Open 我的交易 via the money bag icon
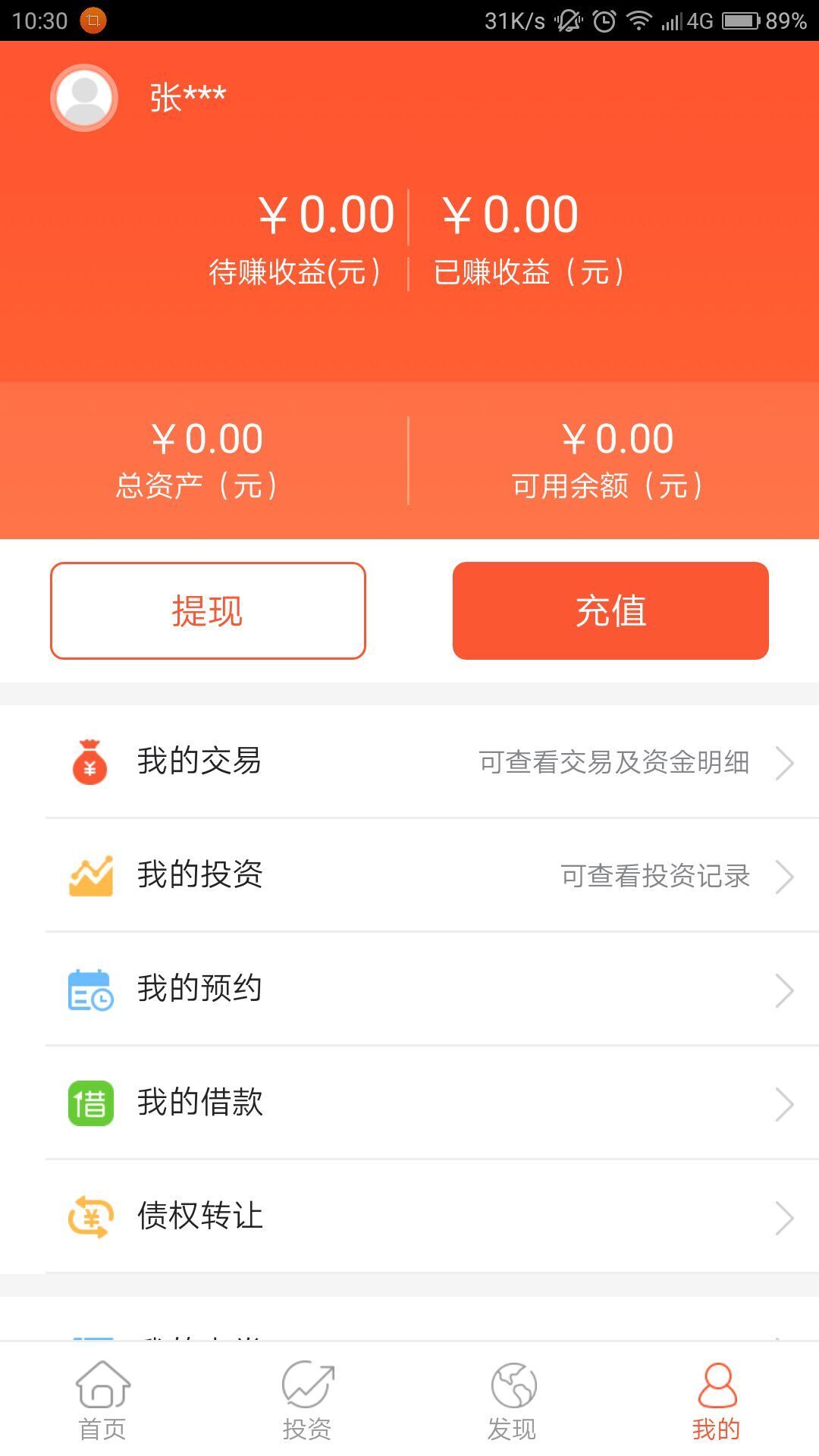Image resolution: width=819 pixels, height=1456 pixels. (90, 763)
